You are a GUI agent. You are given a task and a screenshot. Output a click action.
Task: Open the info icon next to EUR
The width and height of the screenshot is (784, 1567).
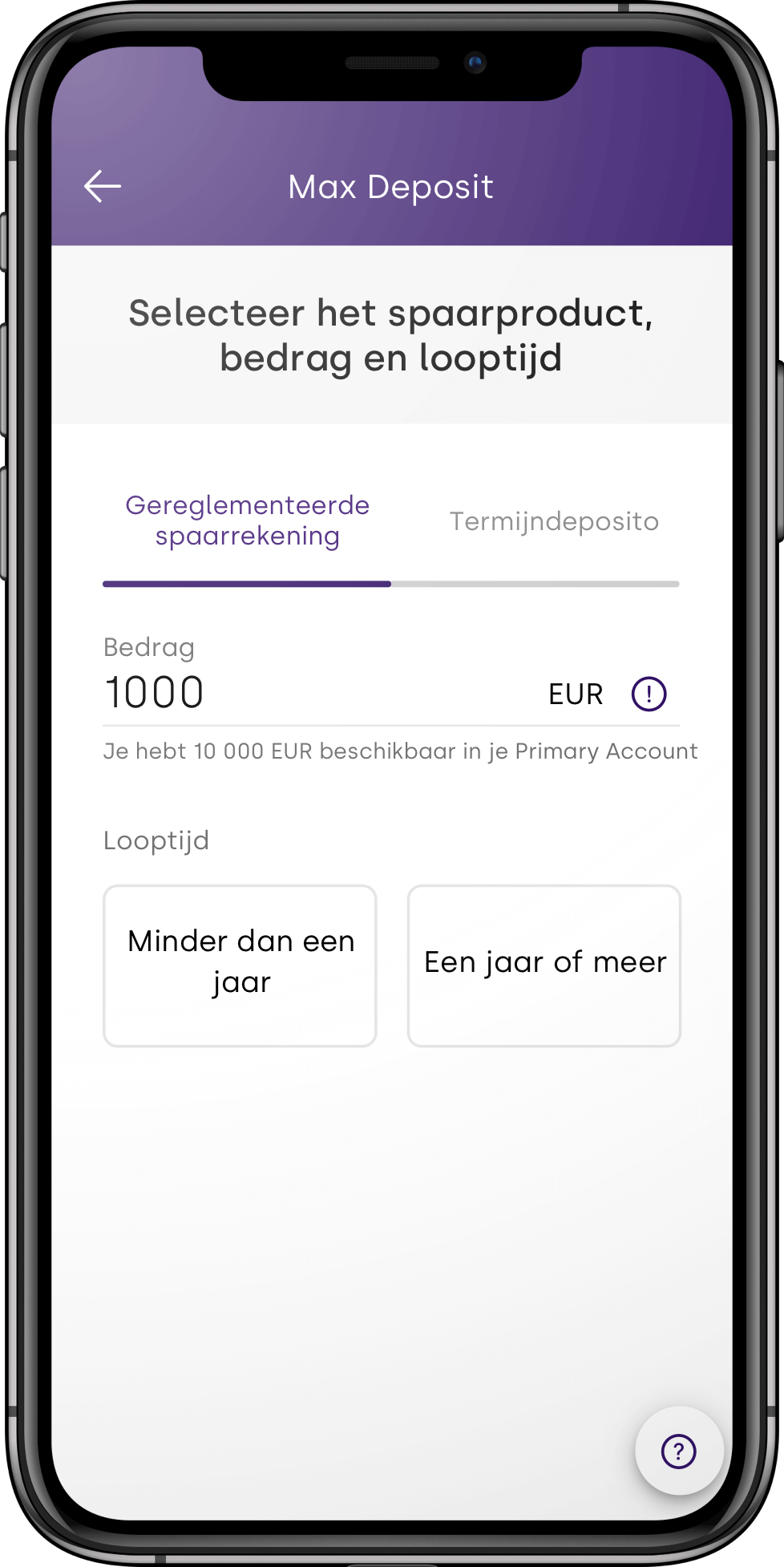coord(649,694)
